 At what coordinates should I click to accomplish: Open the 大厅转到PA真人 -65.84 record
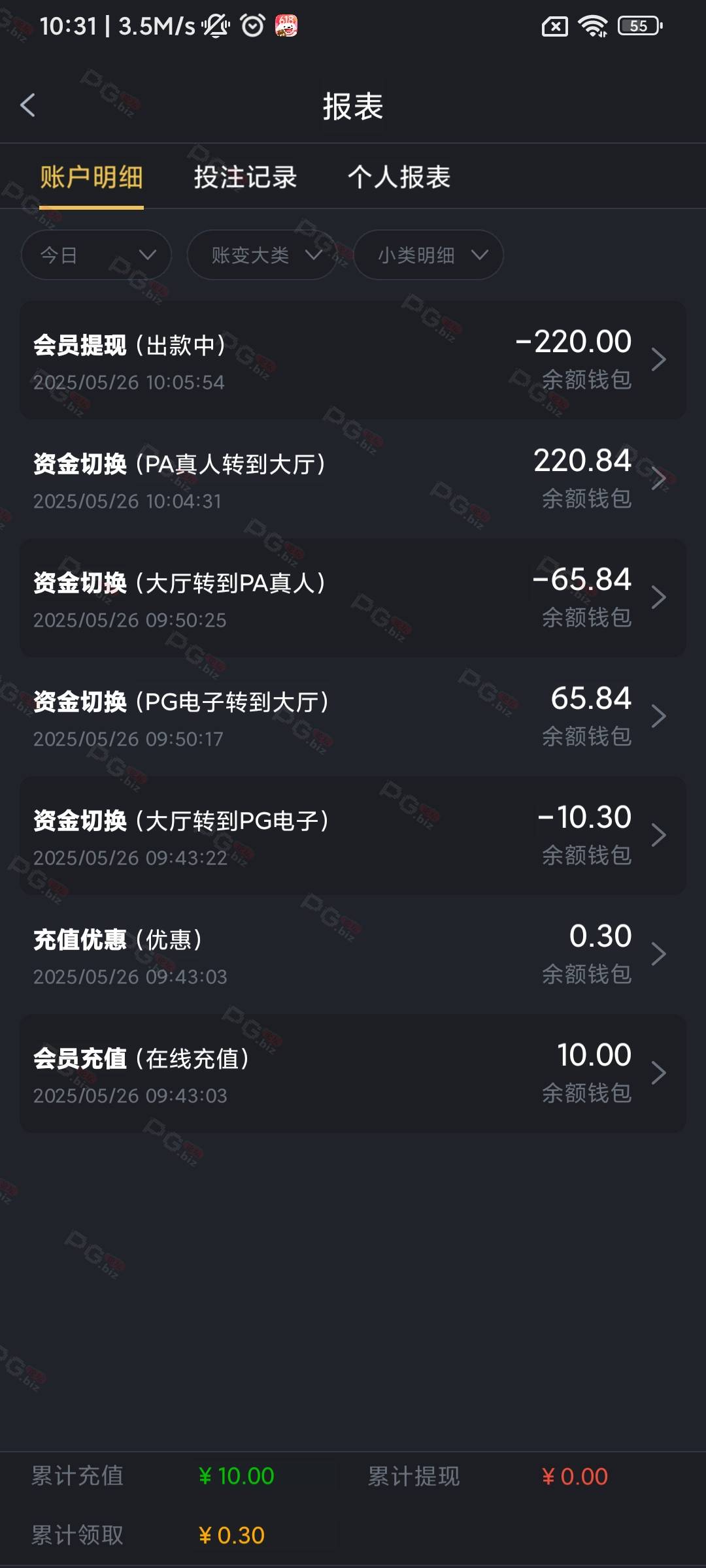point(353,598)
